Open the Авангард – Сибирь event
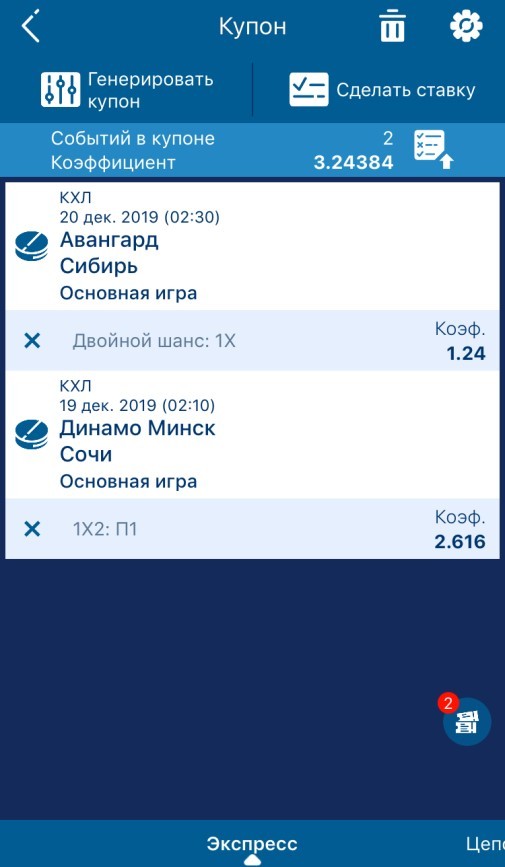 tap(252, 246)
